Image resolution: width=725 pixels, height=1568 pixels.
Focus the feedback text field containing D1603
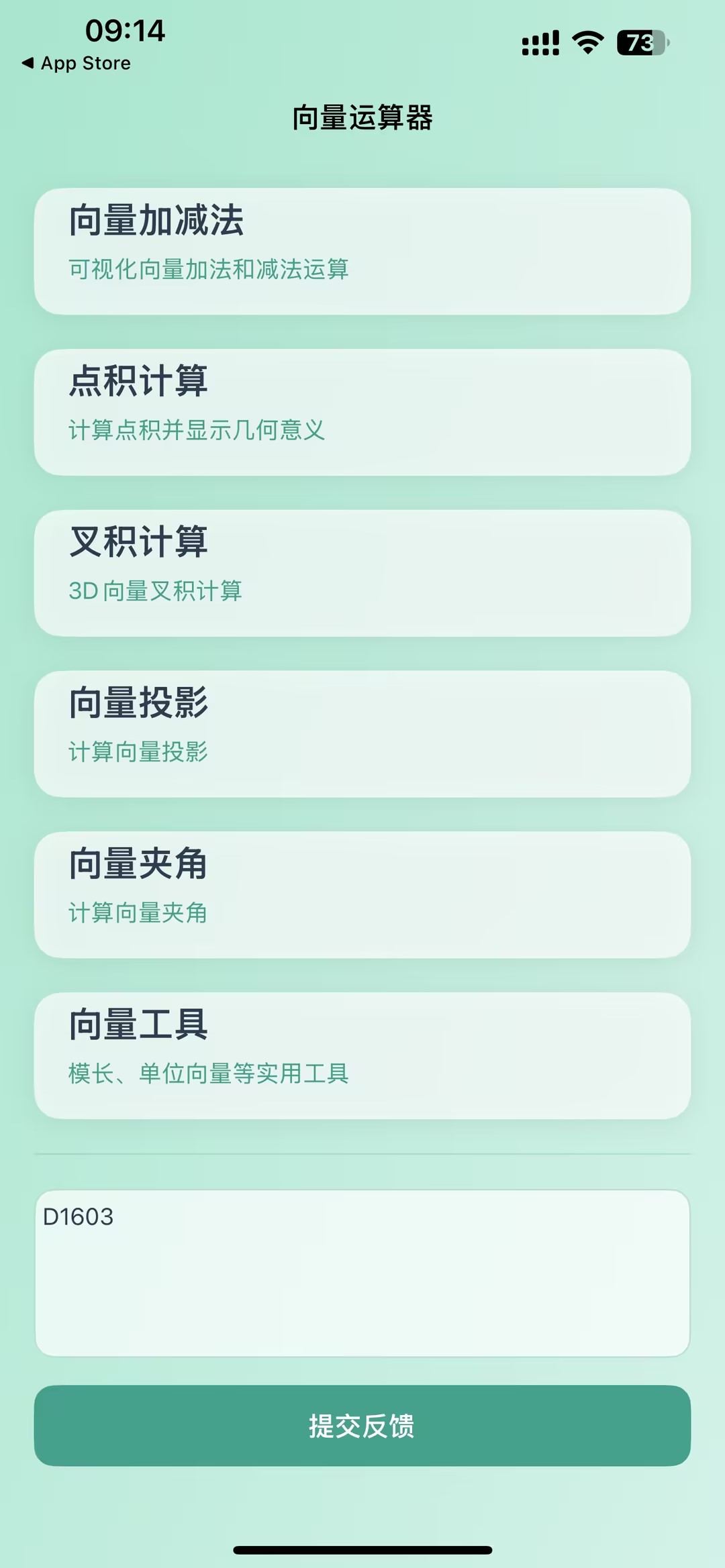(362, 1273)
